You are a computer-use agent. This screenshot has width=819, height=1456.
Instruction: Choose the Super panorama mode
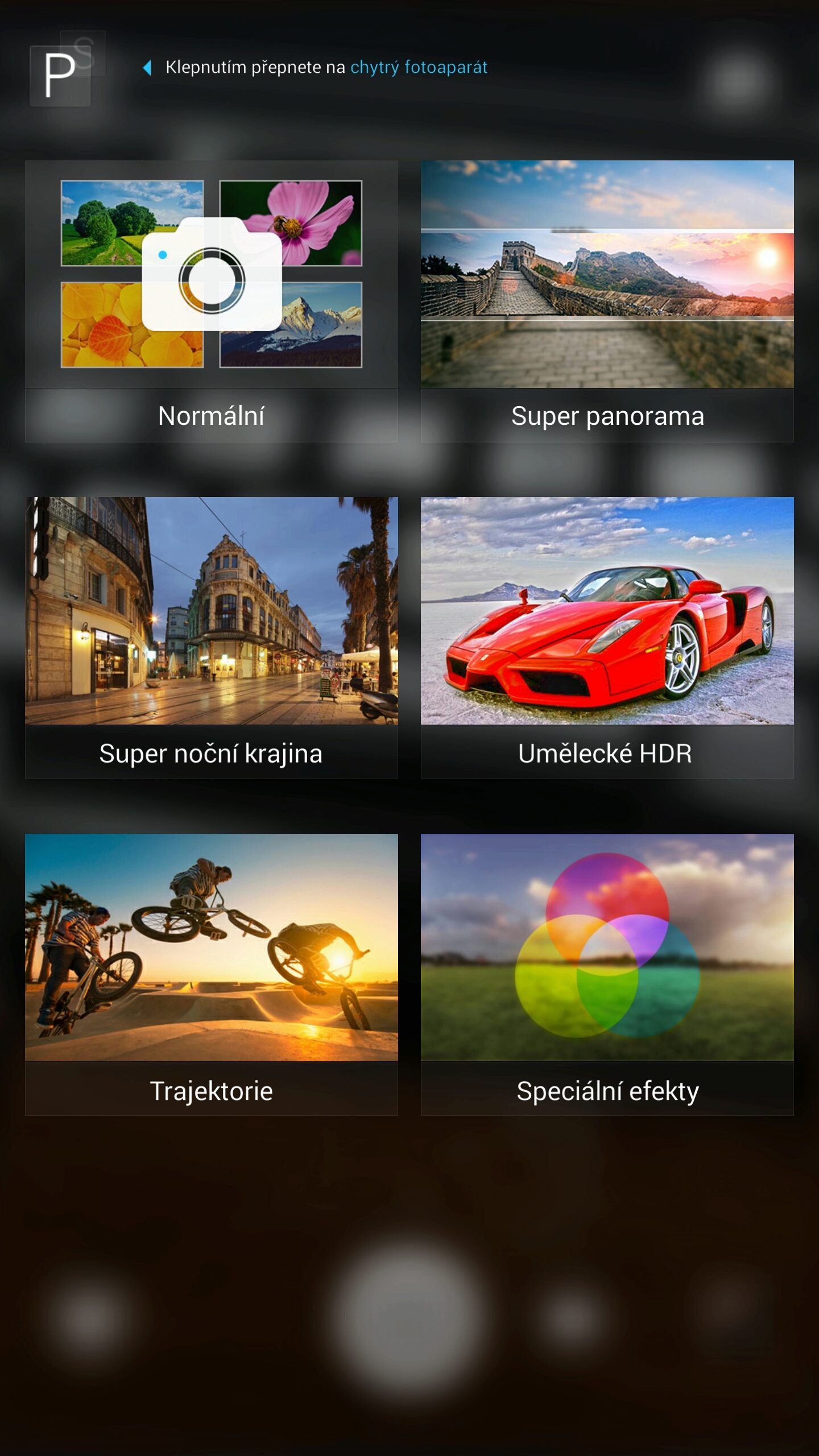tap(607, 301)
